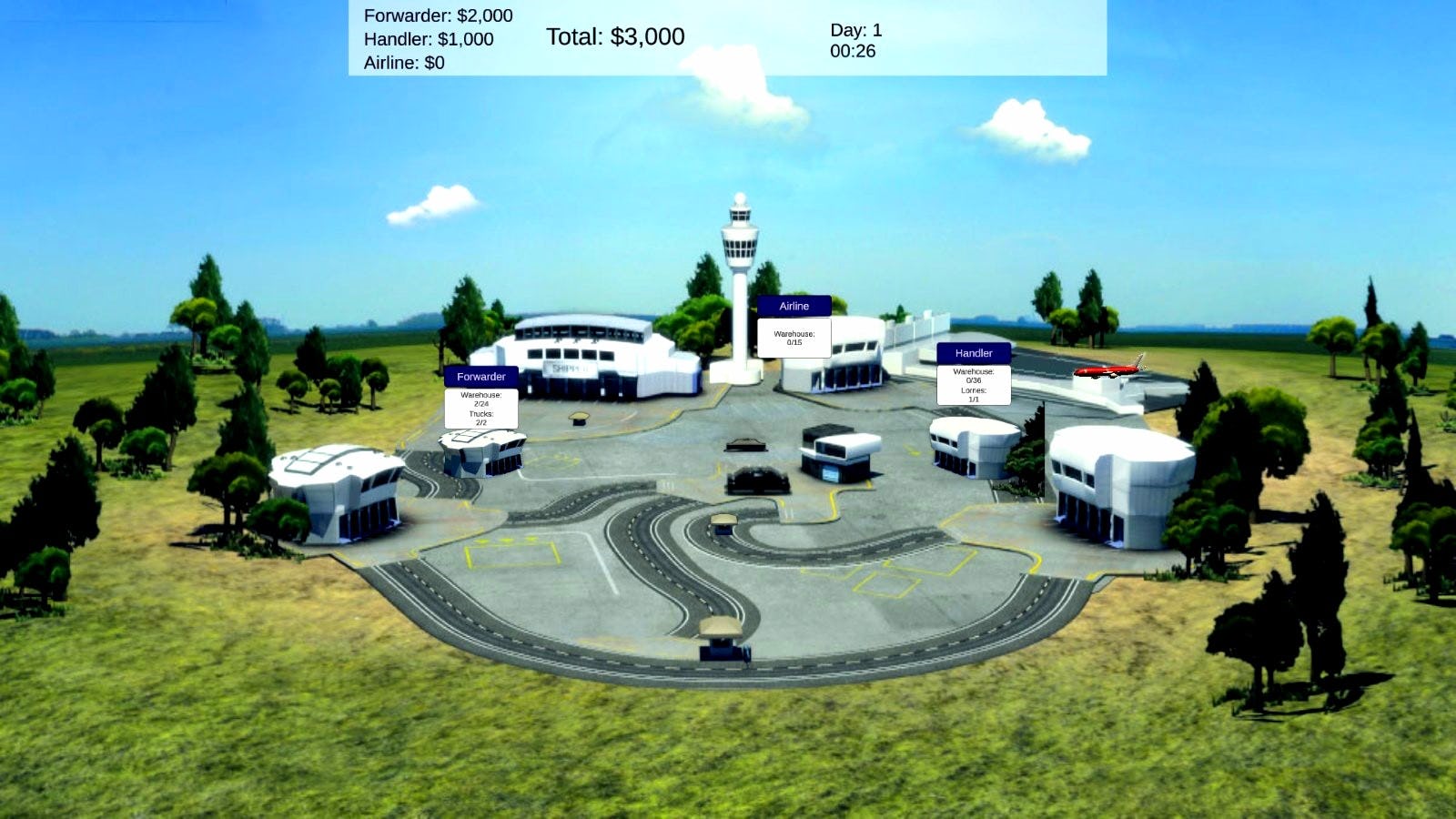Open the Airline label button
Image resolution: width=1456 pixels, height=819 pixels.
click(794, 306)
